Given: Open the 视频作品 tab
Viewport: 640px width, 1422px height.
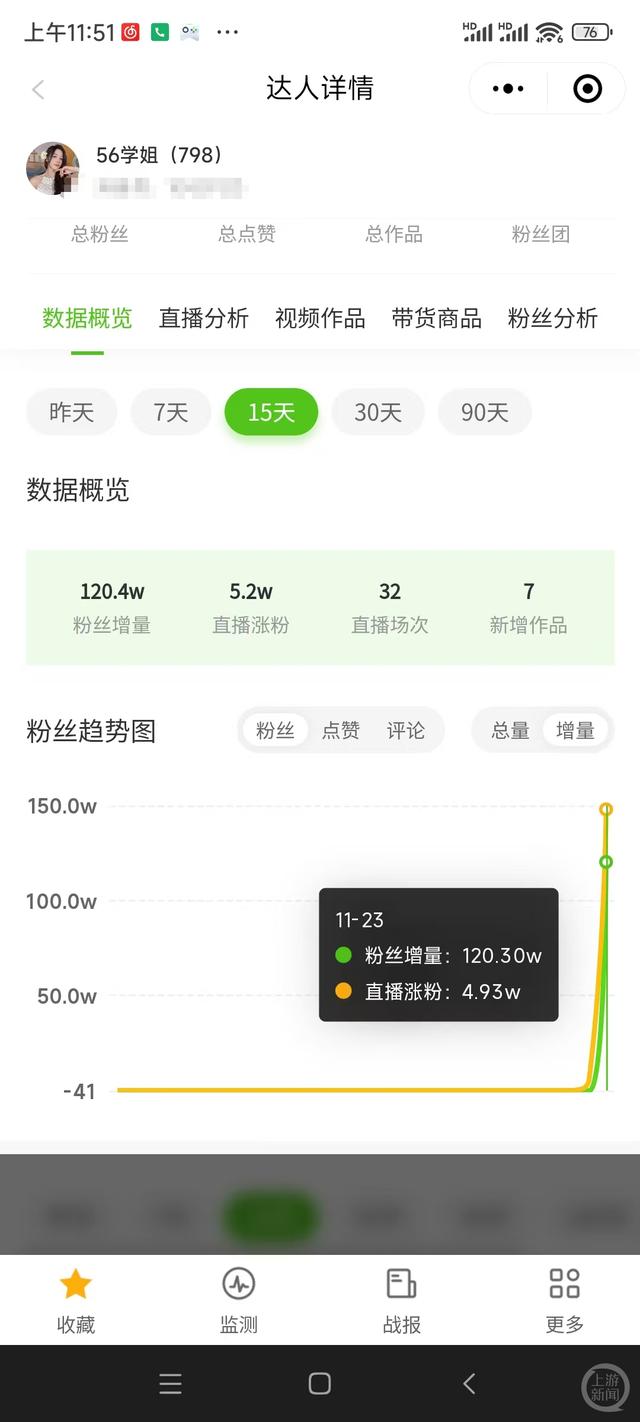Looking at the screenshot, I should pyautogui.click(x=320, y=319).
